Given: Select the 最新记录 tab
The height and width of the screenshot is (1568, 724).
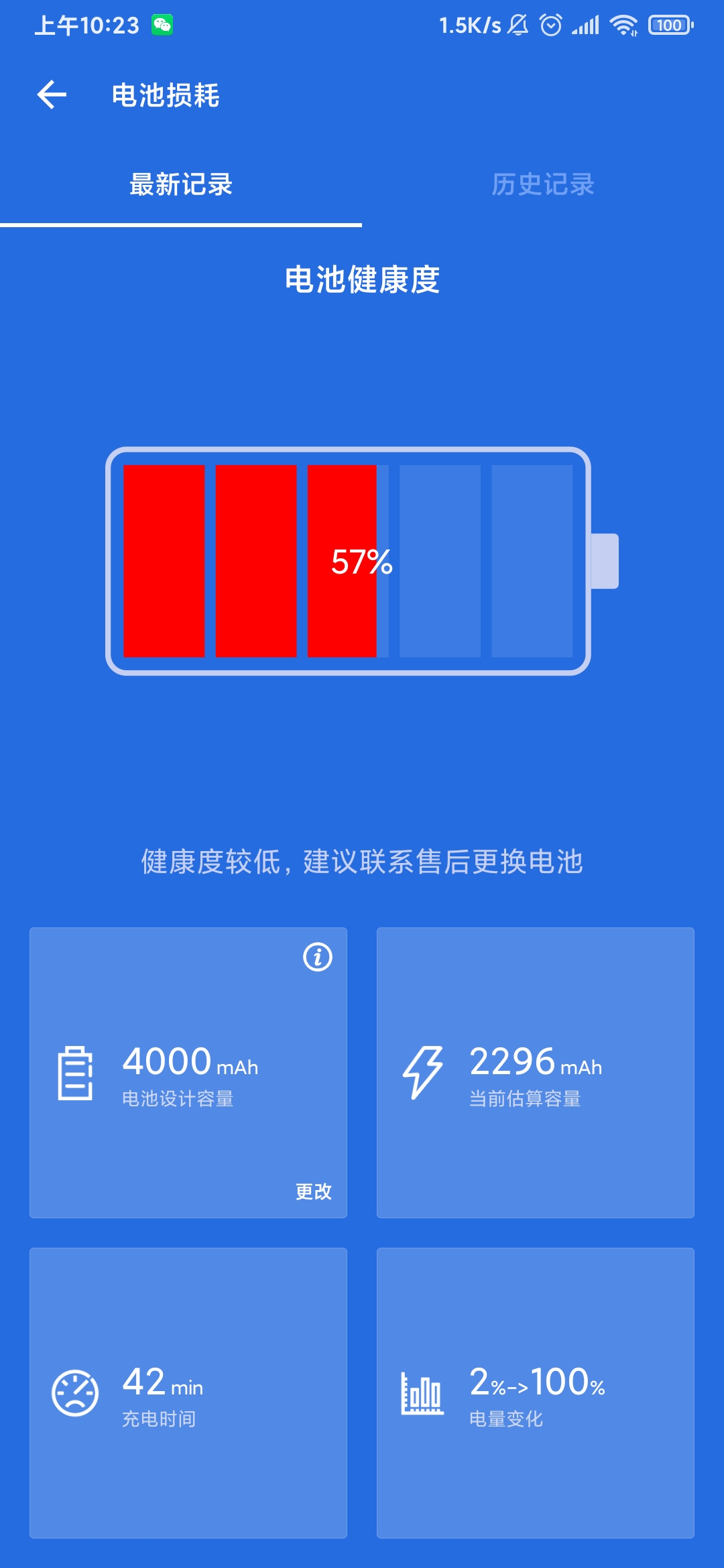Looking at the screenshot, I should tap(181, 184).
